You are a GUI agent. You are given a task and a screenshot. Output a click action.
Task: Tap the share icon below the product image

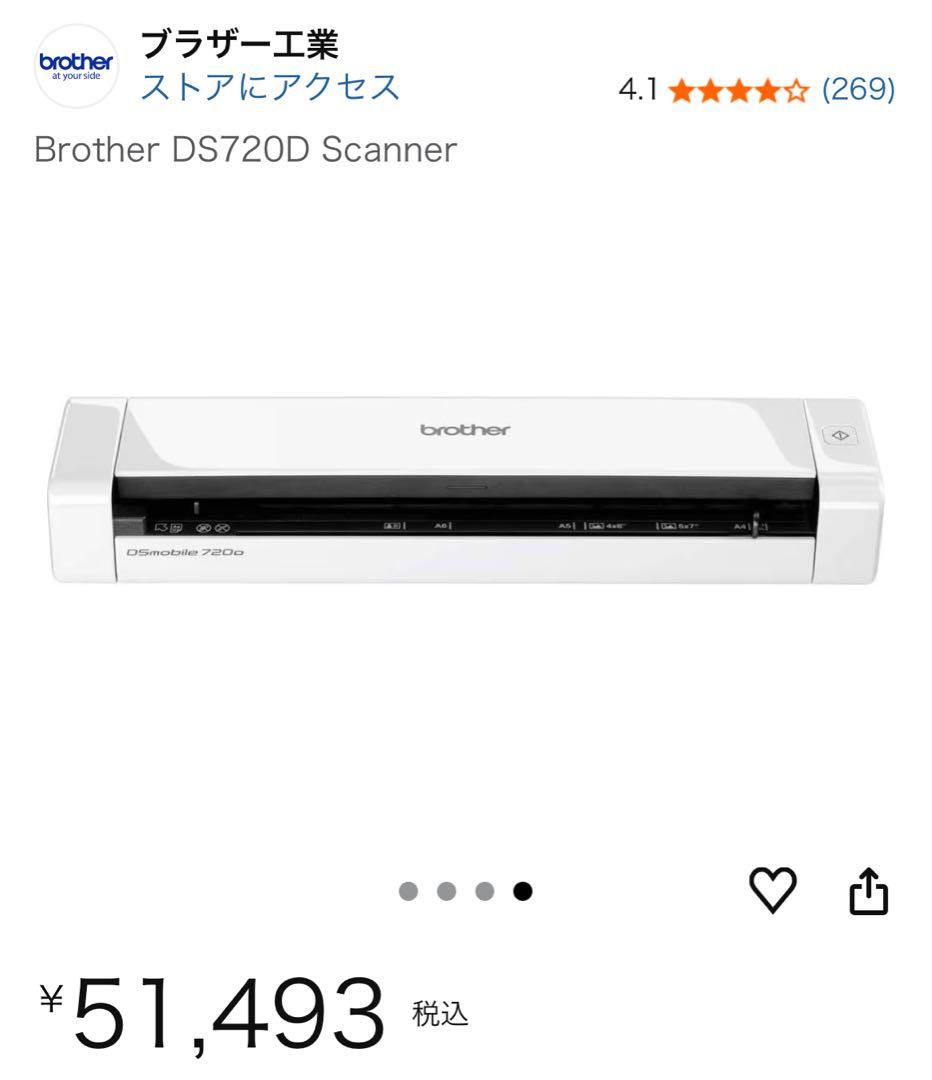[869, 890]
